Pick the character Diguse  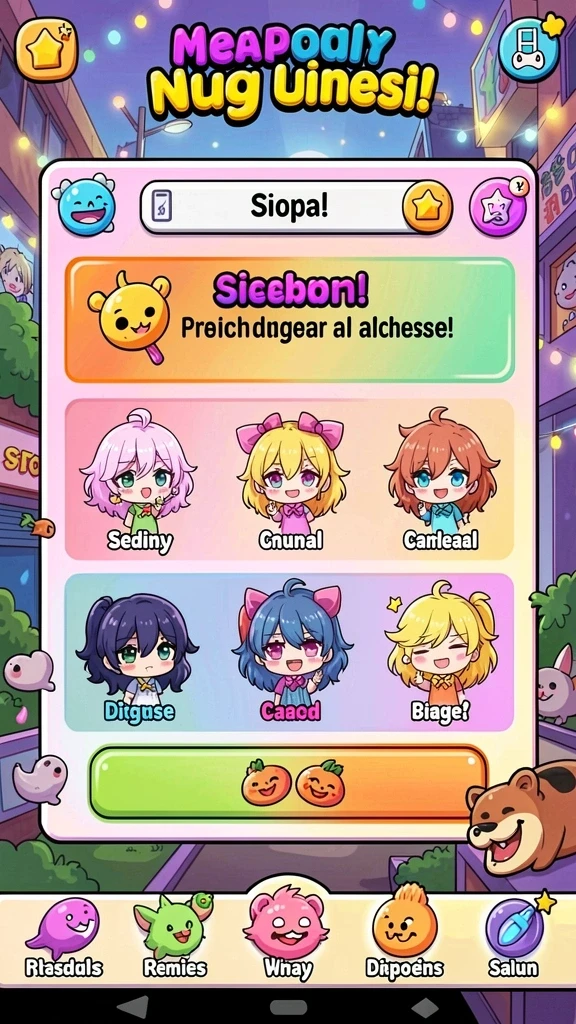(x=138, y=651)
